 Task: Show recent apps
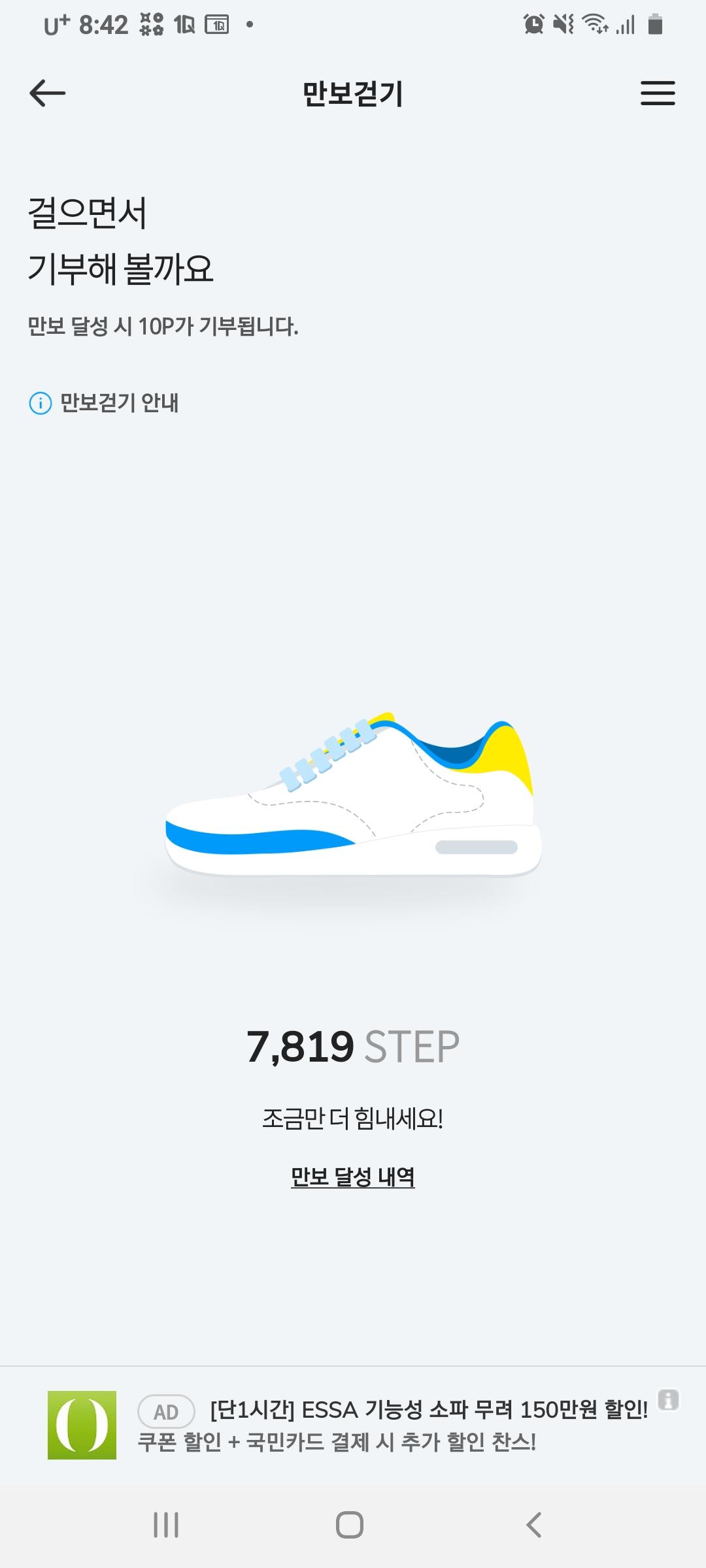pos(165,1525)
